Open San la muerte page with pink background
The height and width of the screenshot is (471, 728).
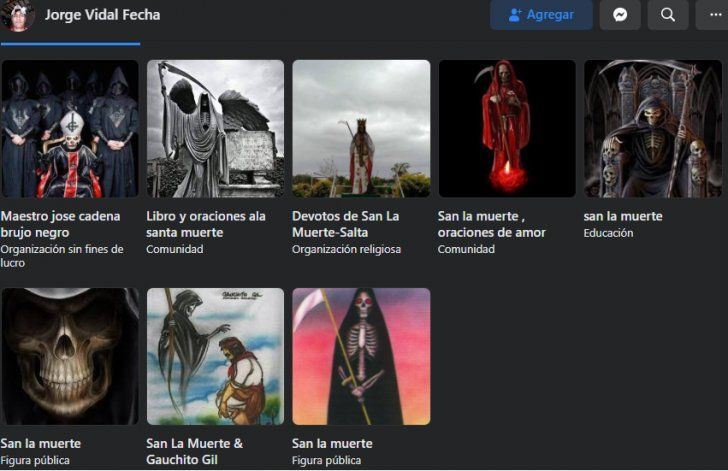361,357
